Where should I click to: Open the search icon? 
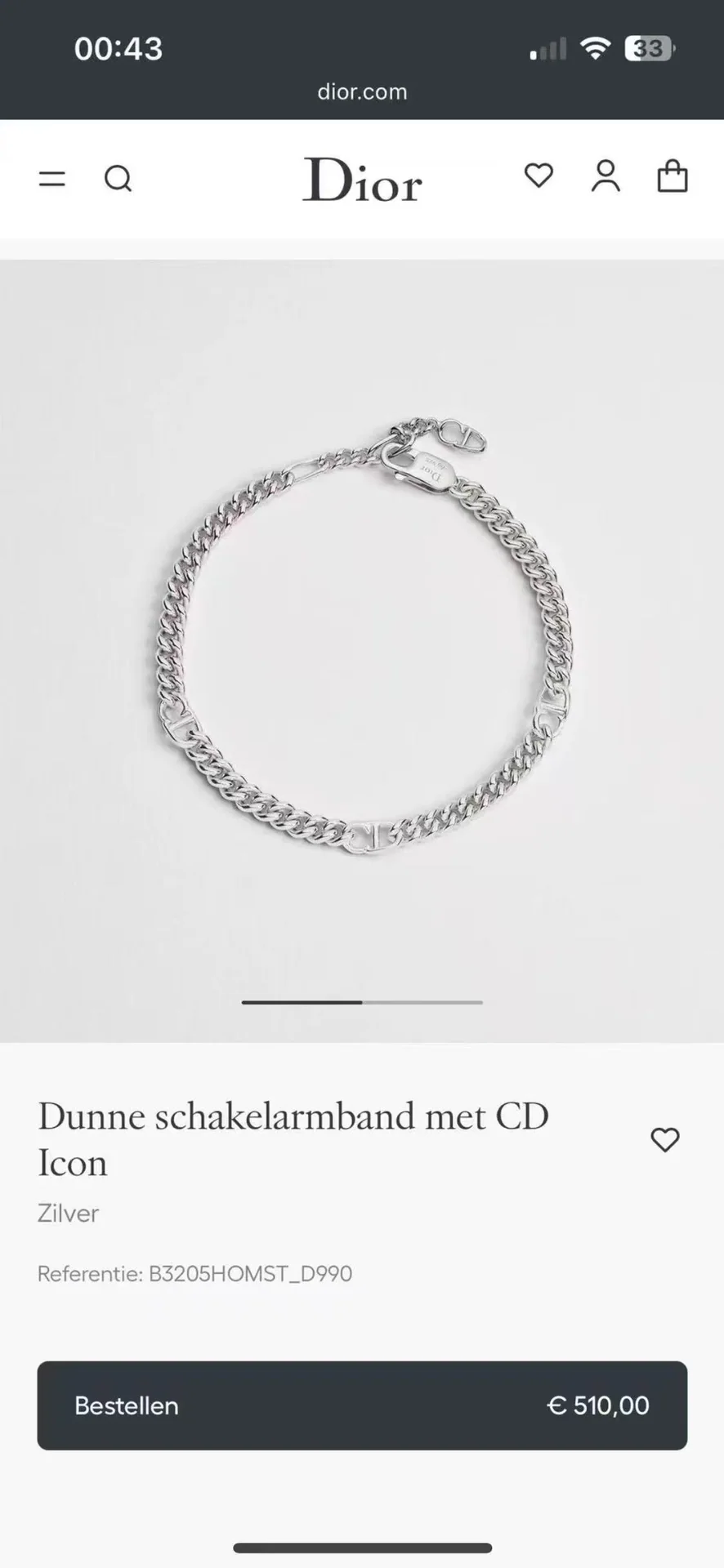[x=118, y=178]
